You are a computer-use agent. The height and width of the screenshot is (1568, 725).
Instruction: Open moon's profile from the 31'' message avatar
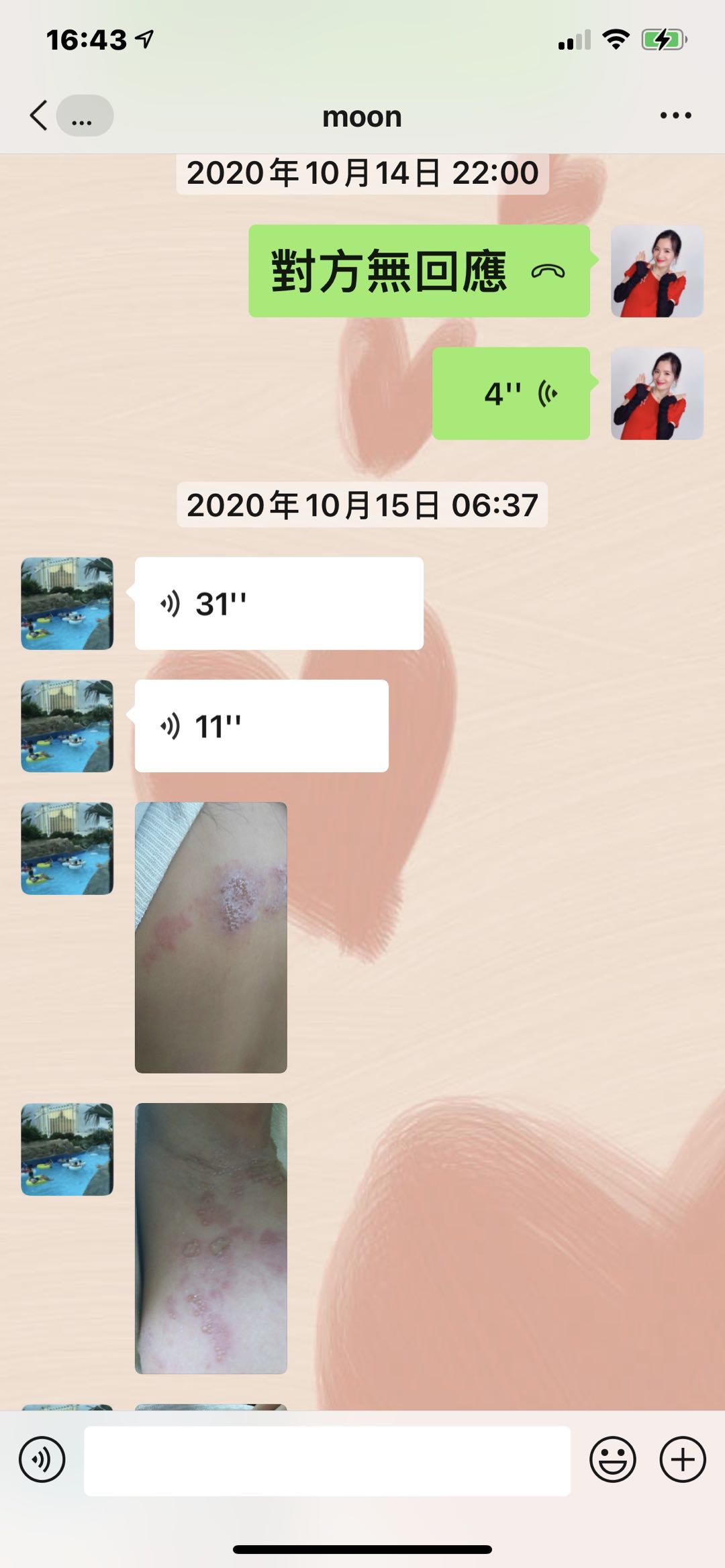[67, 603]
